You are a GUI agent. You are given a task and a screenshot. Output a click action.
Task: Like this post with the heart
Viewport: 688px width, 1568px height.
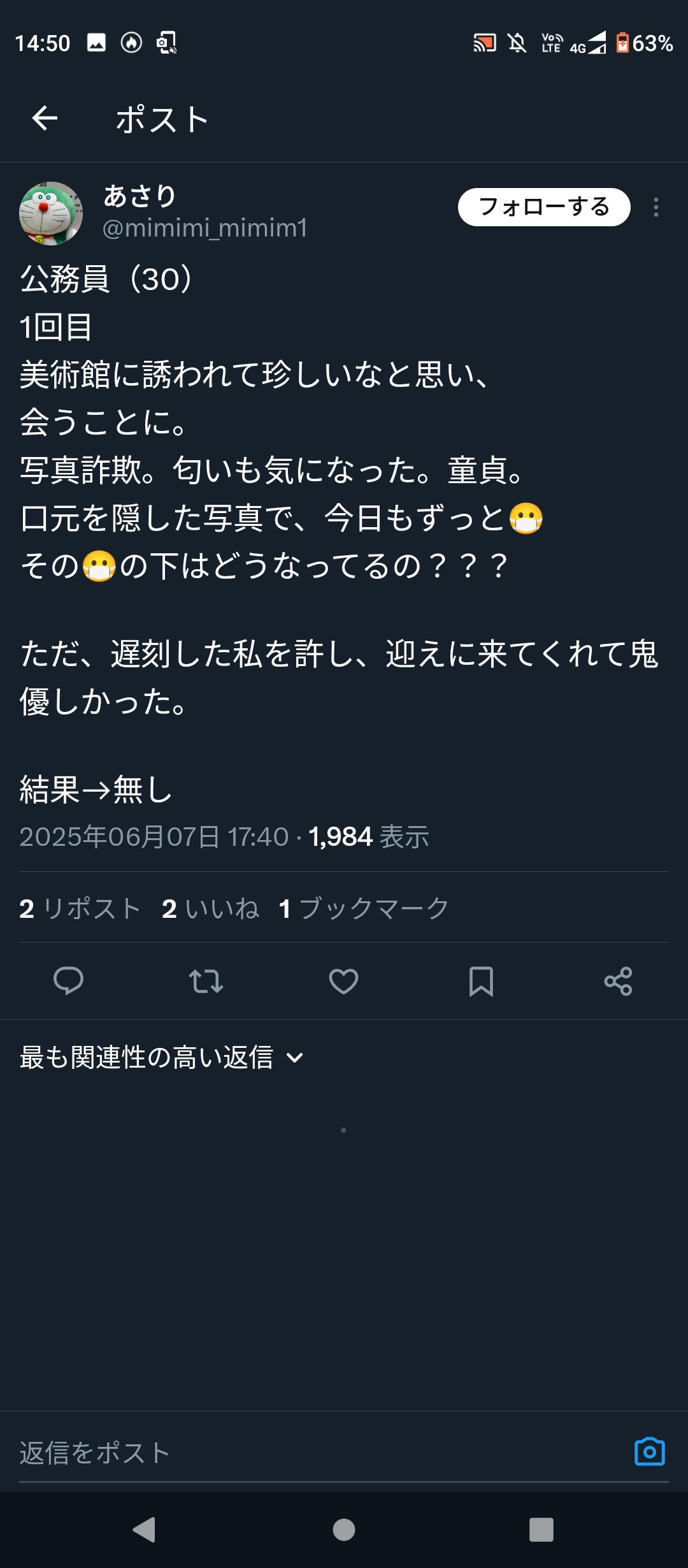coord(343,981)
